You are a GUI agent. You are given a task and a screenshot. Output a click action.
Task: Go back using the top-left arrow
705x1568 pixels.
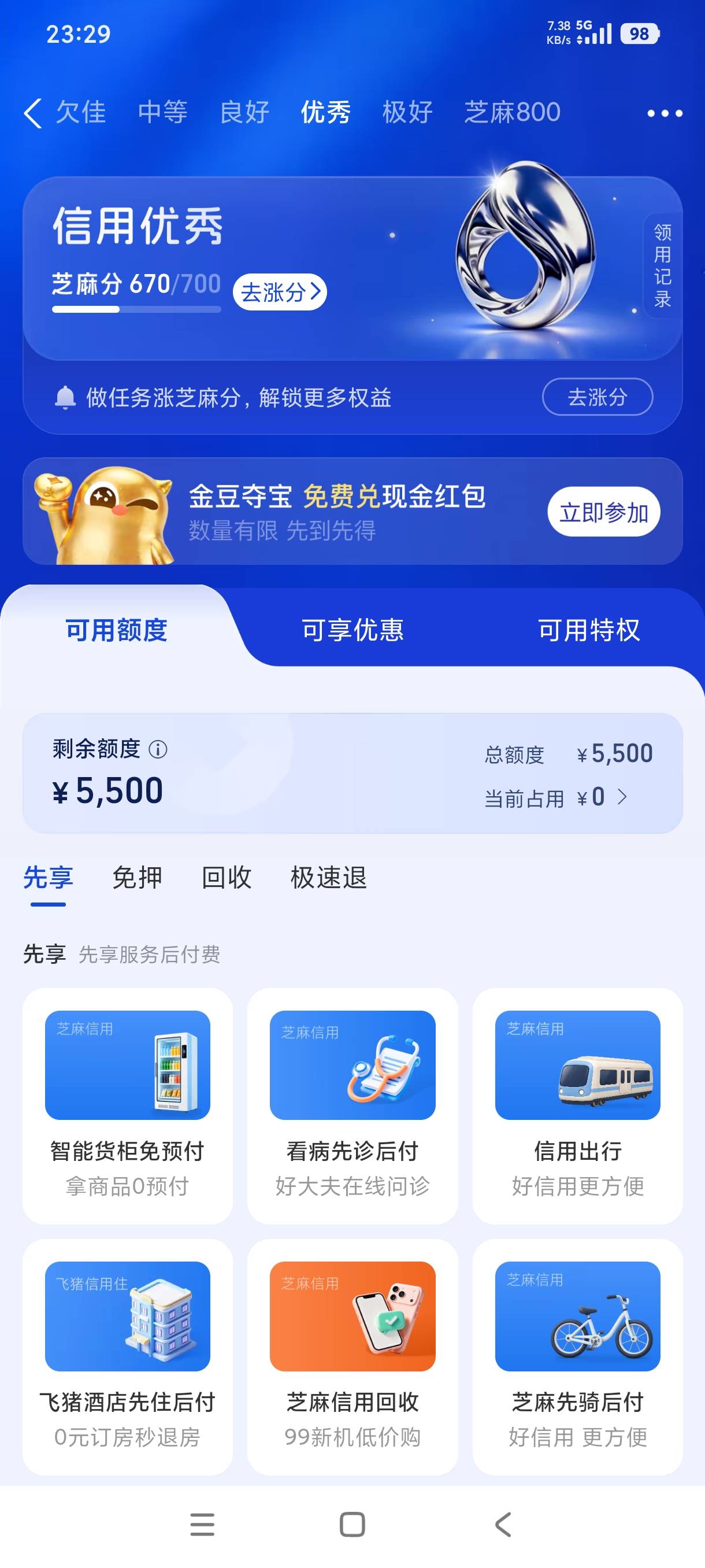click(x=33, y=113)
